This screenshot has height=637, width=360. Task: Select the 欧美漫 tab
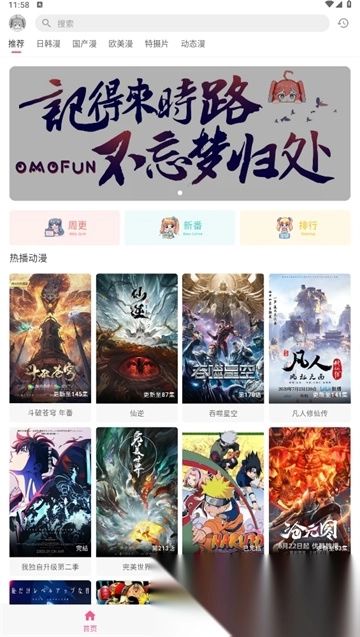[x=121, y=44]
